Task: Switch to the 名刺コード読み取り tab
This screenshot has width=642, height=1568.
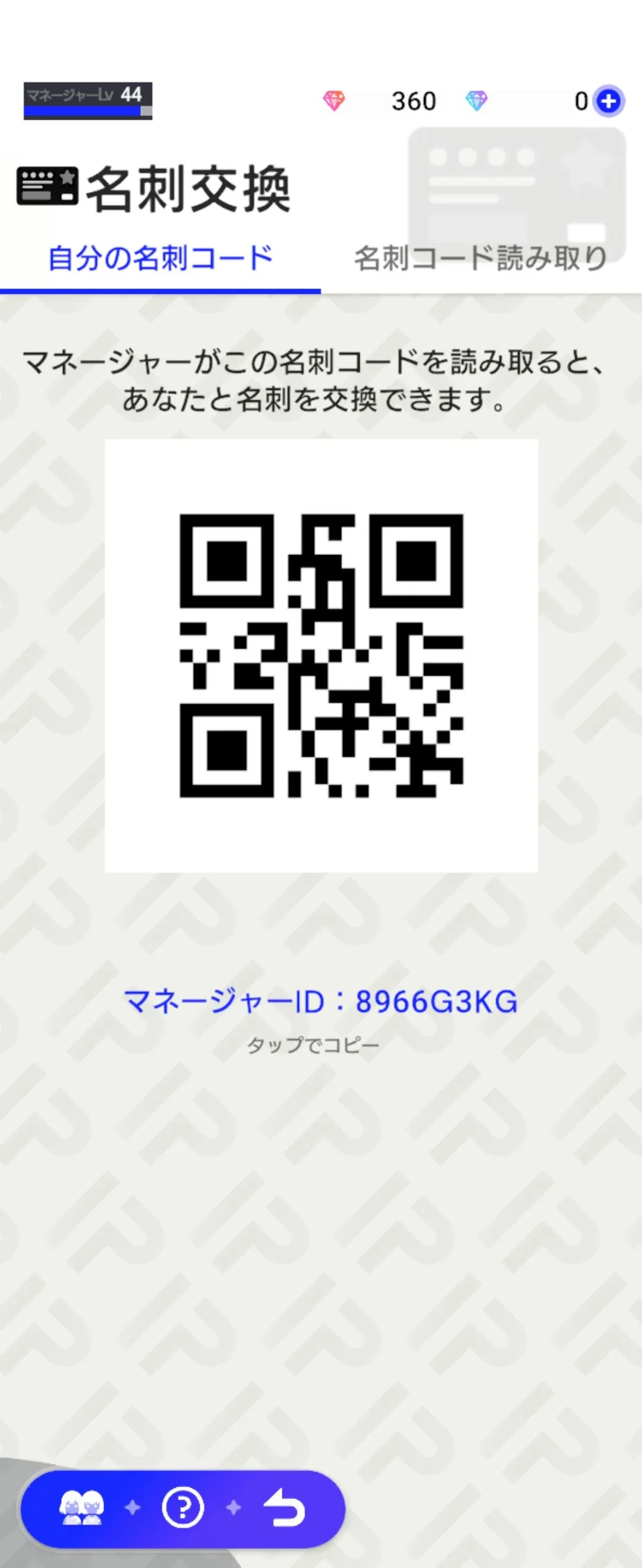Action: tap(481, 258)
